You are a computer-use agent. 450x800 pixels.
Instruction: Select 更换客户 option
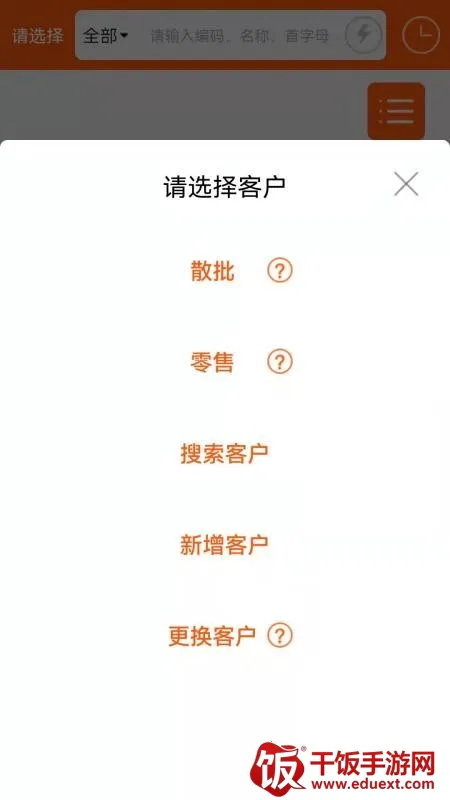212,636
